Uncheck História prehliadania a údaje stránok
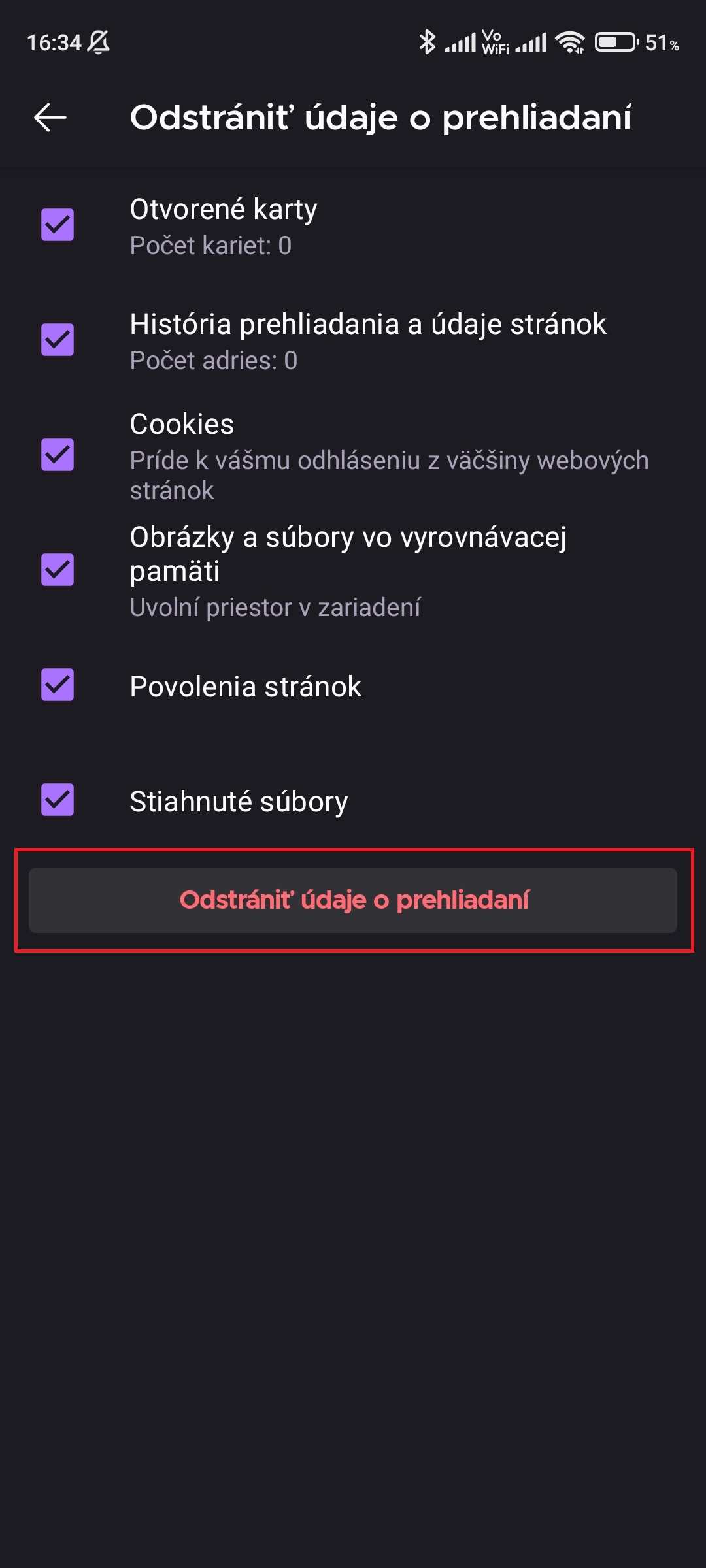The height and width of the screenshot is (1568, 706). coord(58,340)
